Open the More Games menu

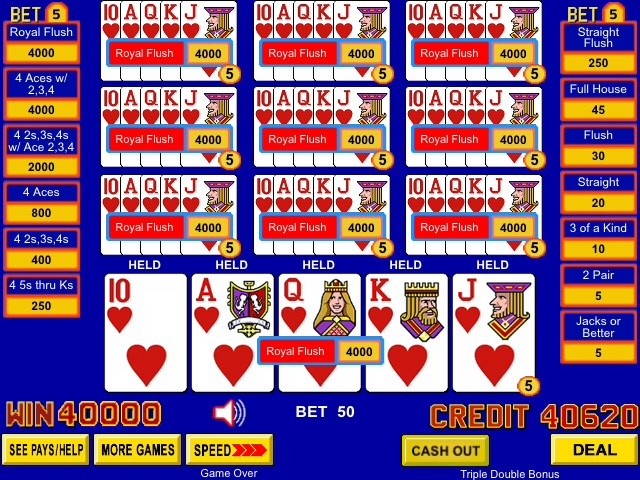pos(137,450)
